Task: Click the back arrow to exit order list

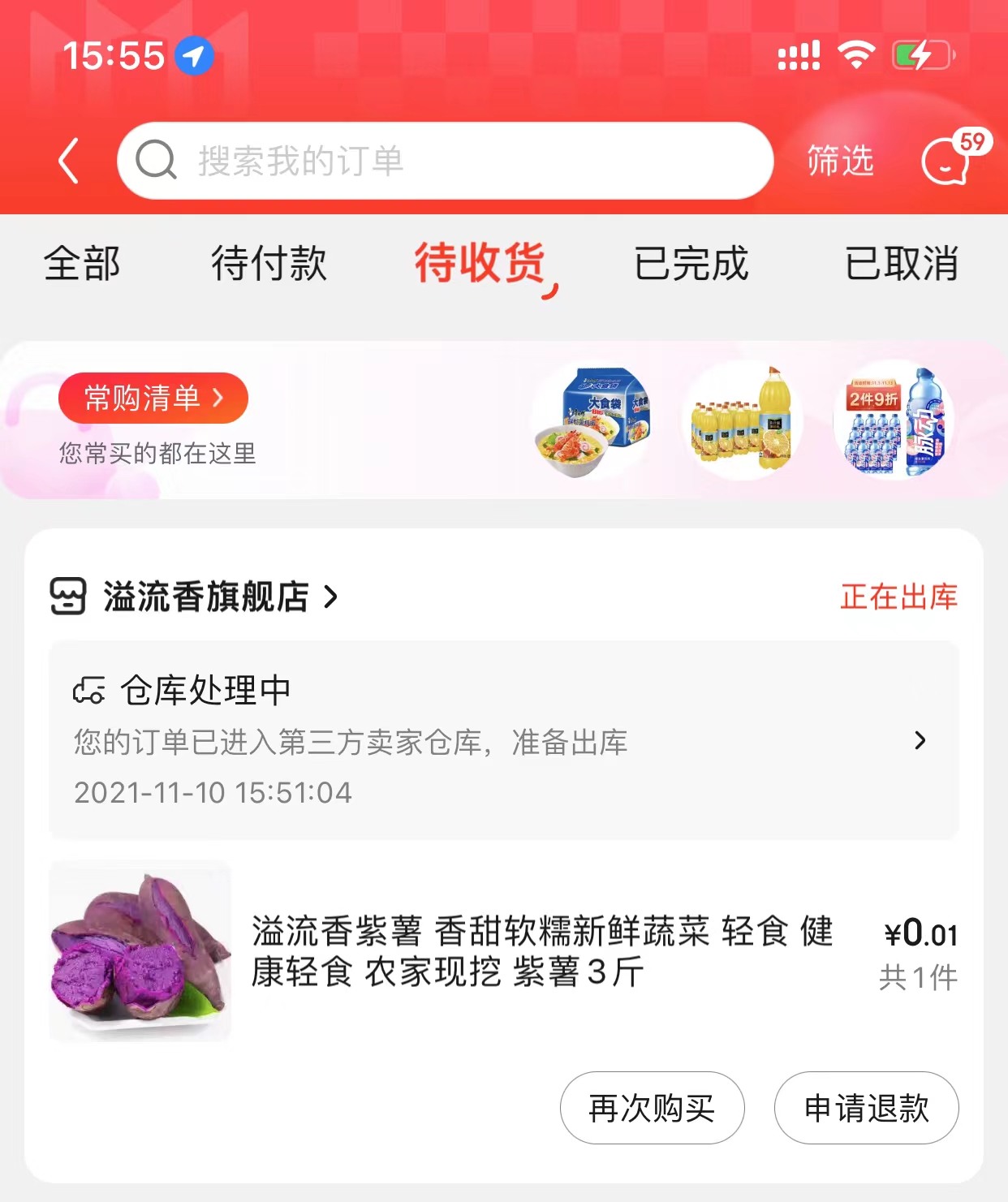Action: [68, 160]
